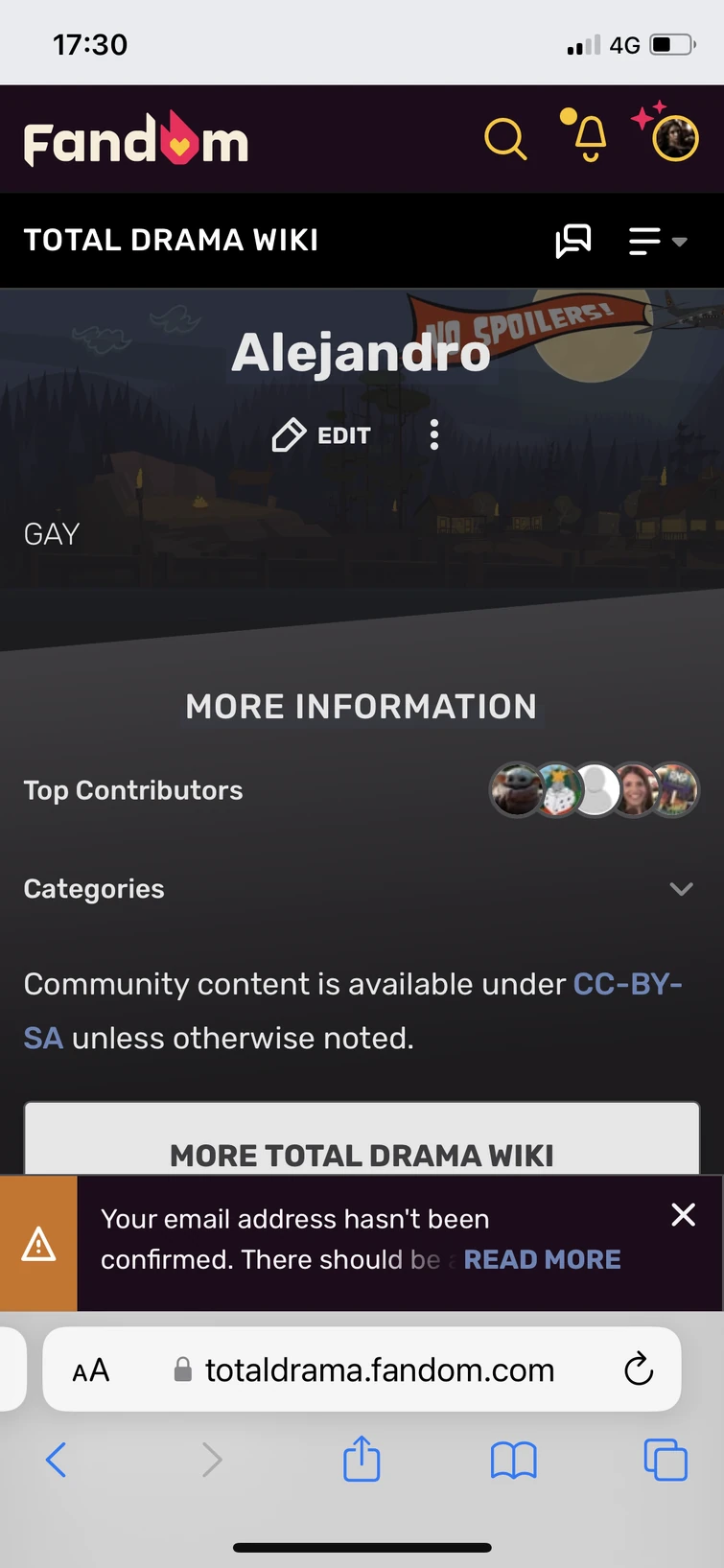The height and width of the screenshot is (1568, 724).
Task: Tap the padlock icon in address bar
Action: pos(181,1369)
